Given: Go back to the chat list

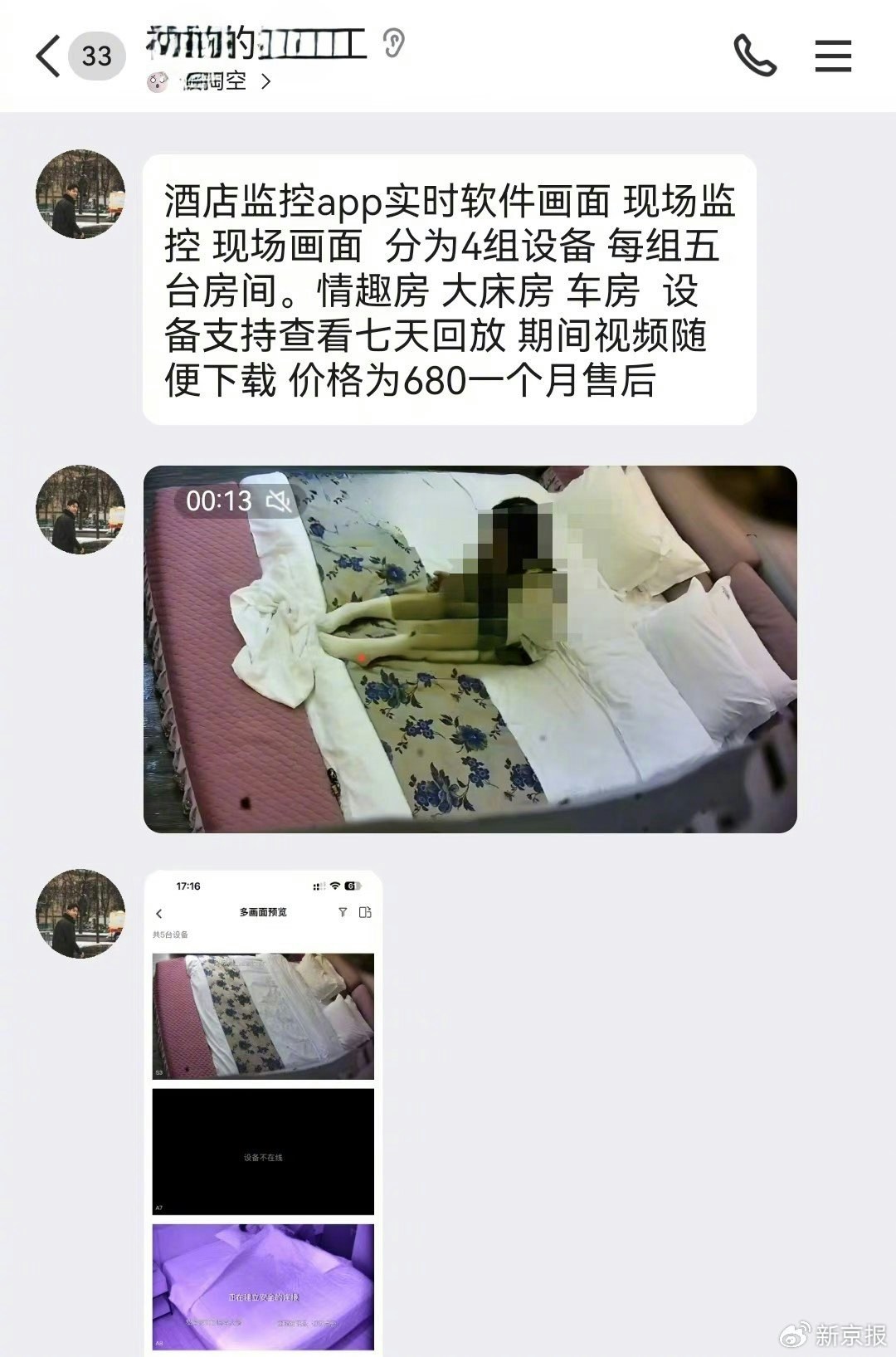Looking at the screenshot, I should point(48,56).
